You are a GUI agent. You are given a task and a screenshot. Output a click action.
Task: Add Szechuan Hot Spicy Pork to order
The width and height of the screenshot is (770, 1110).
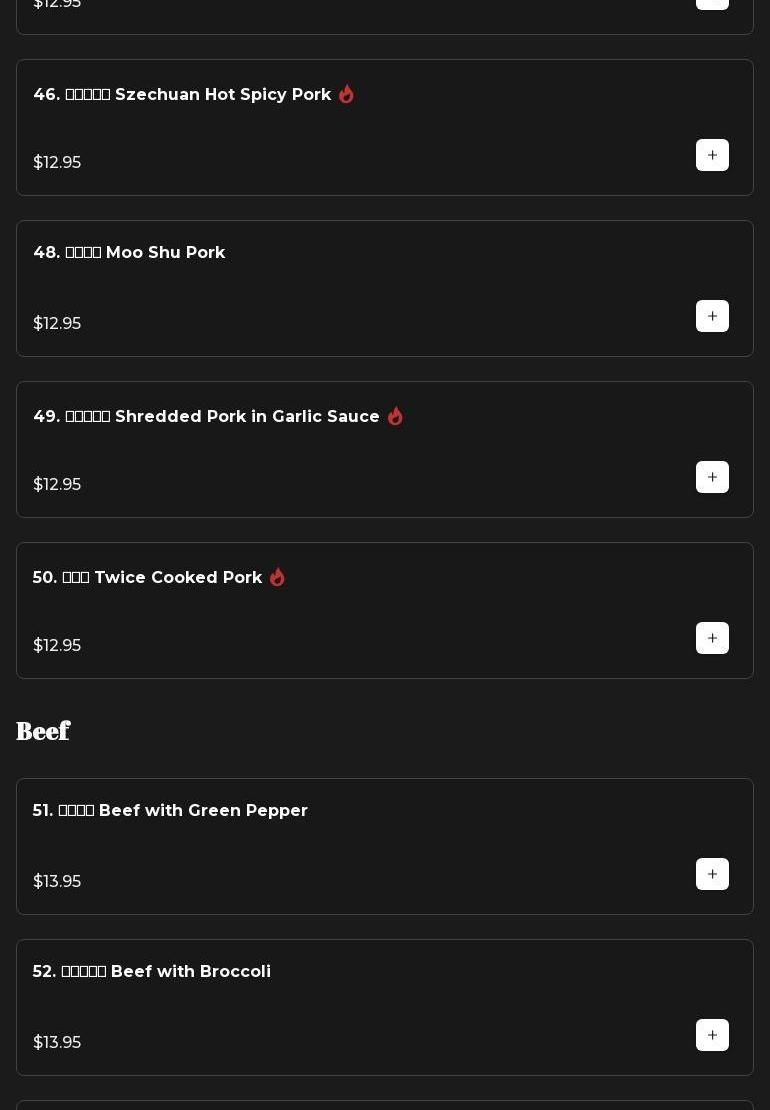[712, 155]
